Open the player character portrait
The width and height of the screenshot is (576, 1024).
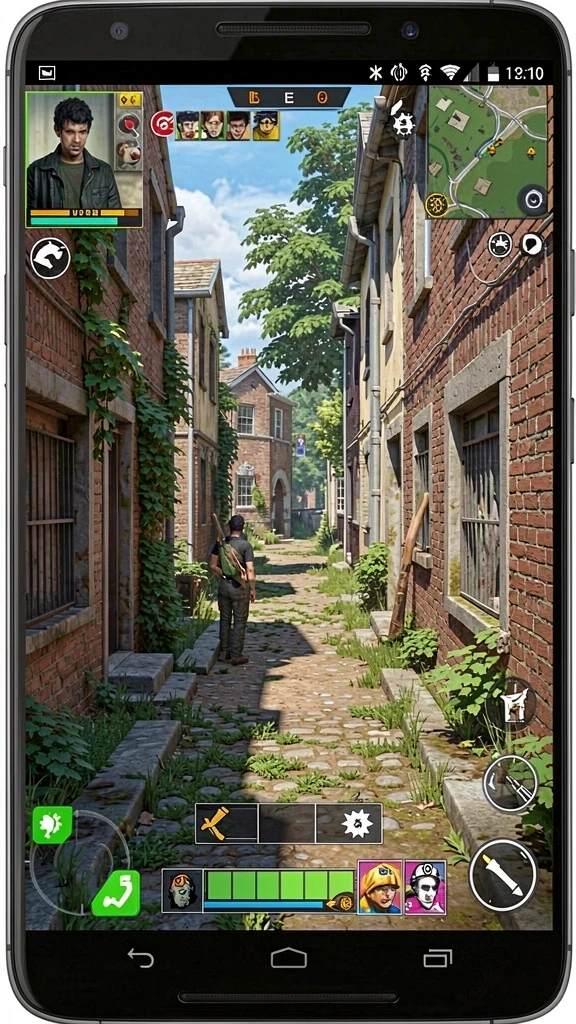[x=71, y=152]
